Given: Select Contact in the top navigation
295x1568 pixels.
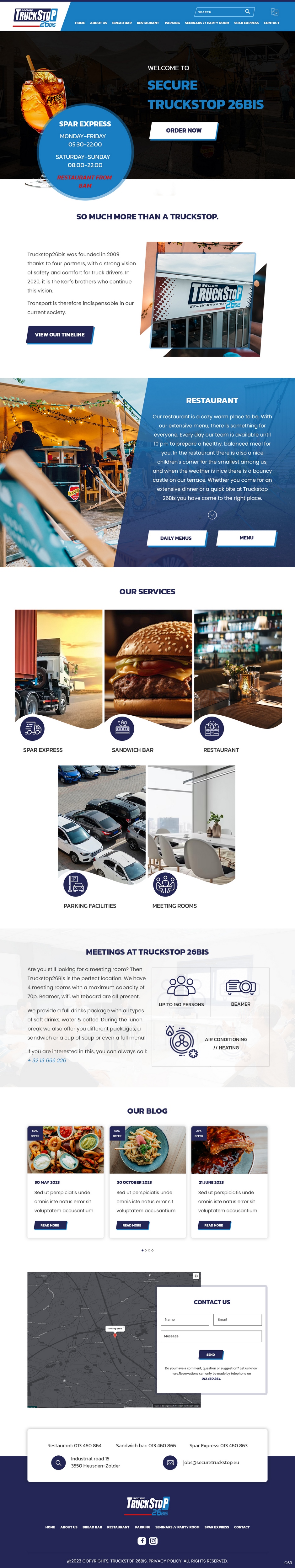Looking at the screenshot, I should 271,23.
